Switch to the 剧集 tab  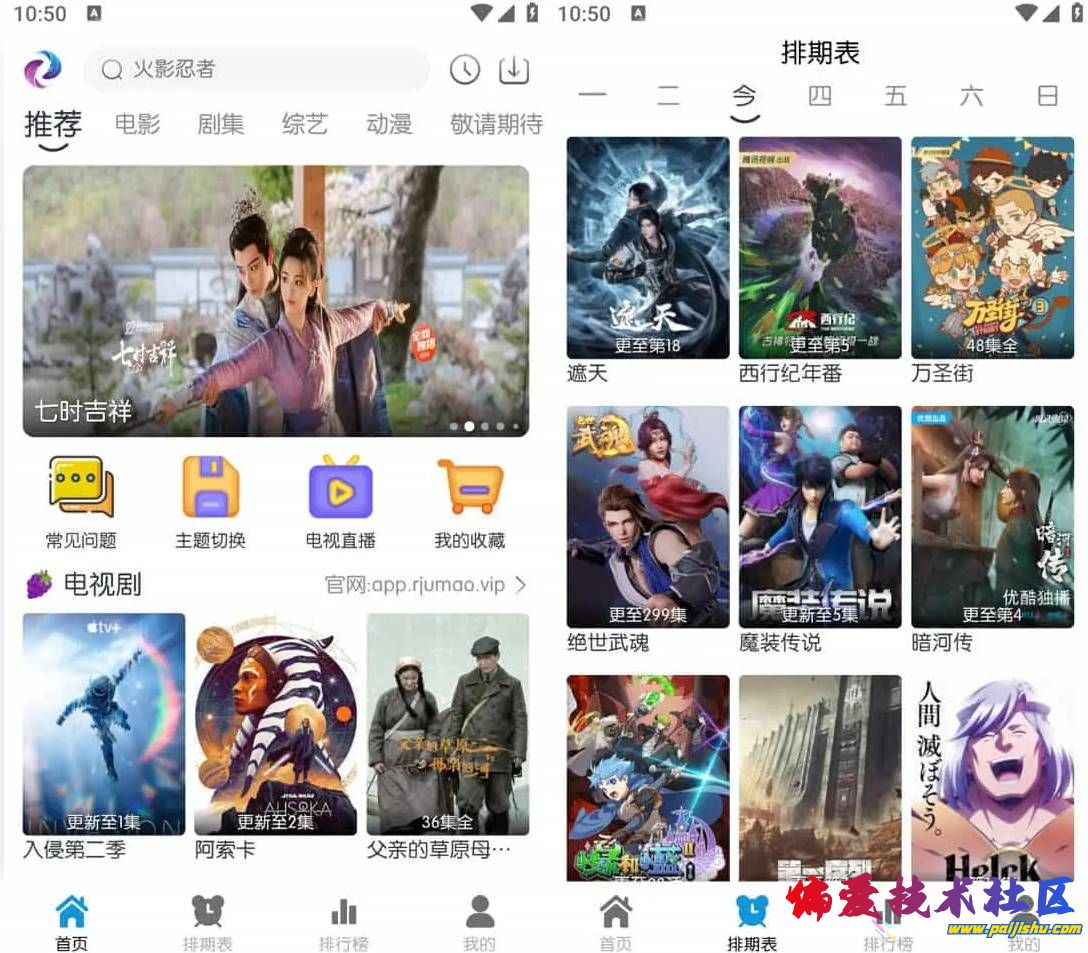tap(220, 124)
